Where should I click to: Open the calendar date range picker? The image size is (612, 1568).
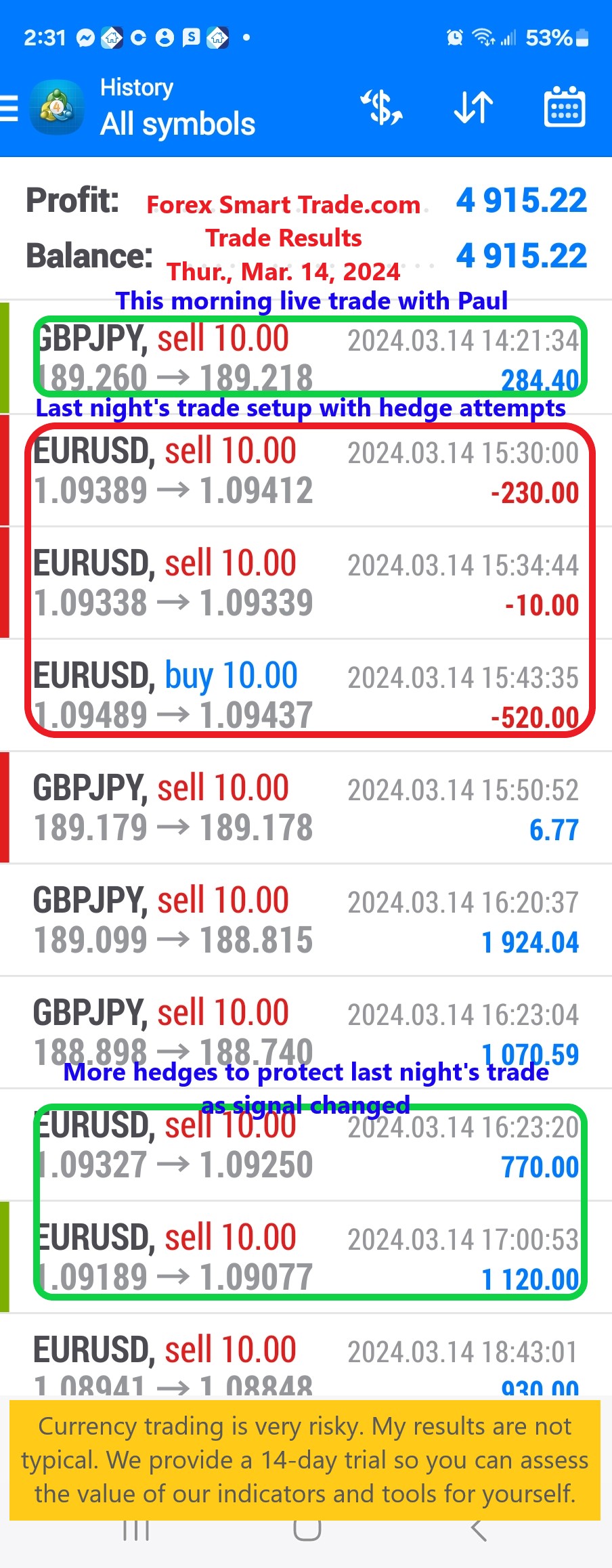click(x=565, y=108)
